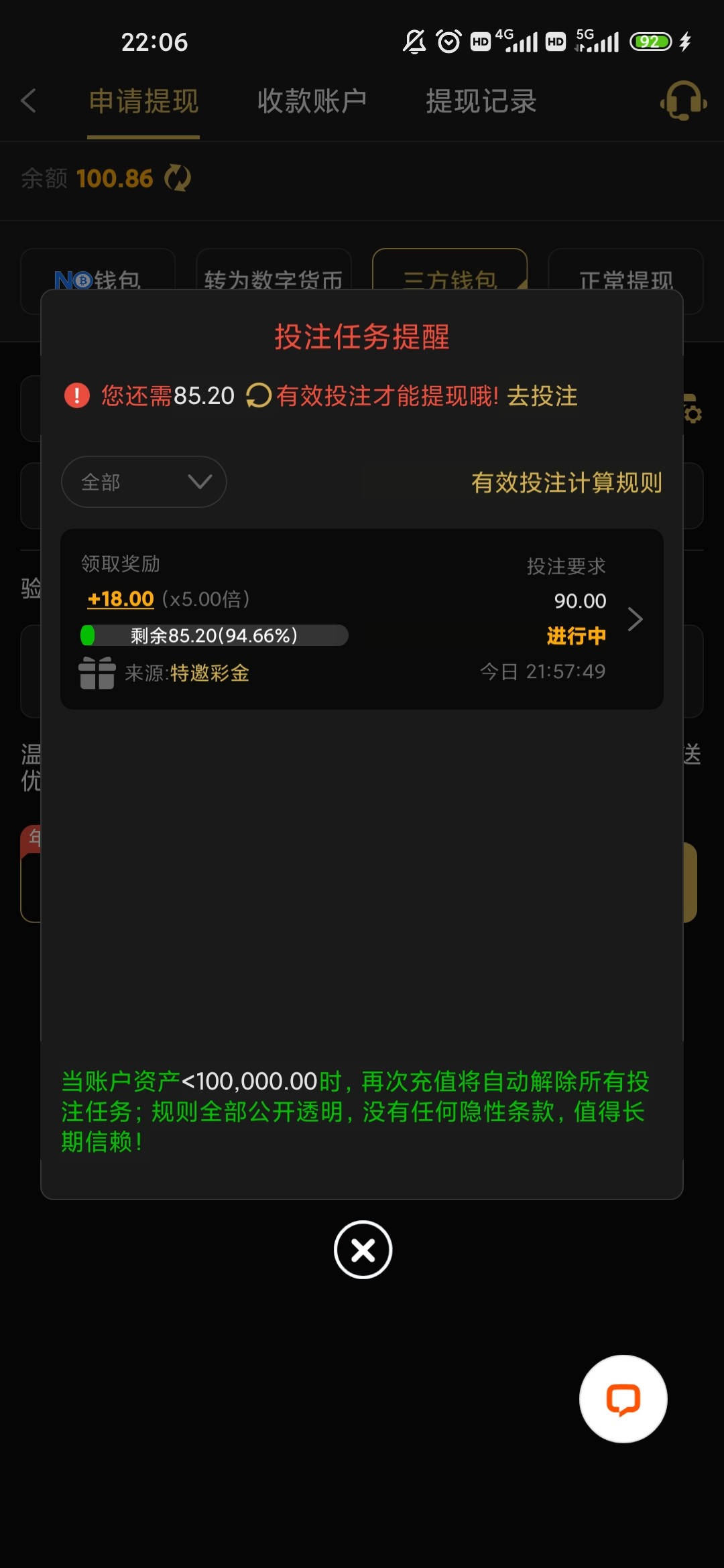
Task: Switch to the 提现记录 tab
Action: tap(481, 101)
